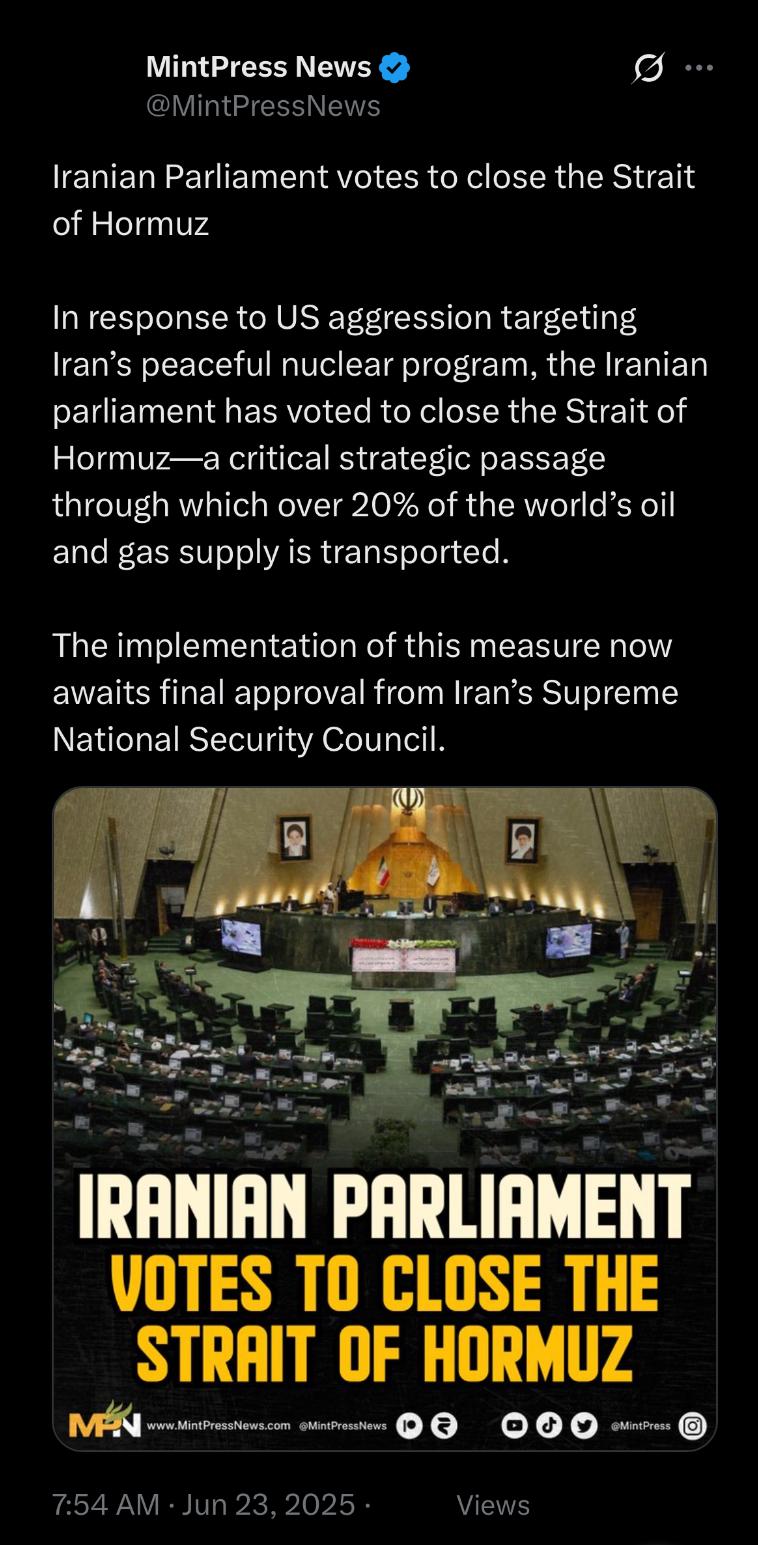Screen dimensions: 758x1545
Task: Open the post's three-dot overflow menu
Action: tap(699, 68)
